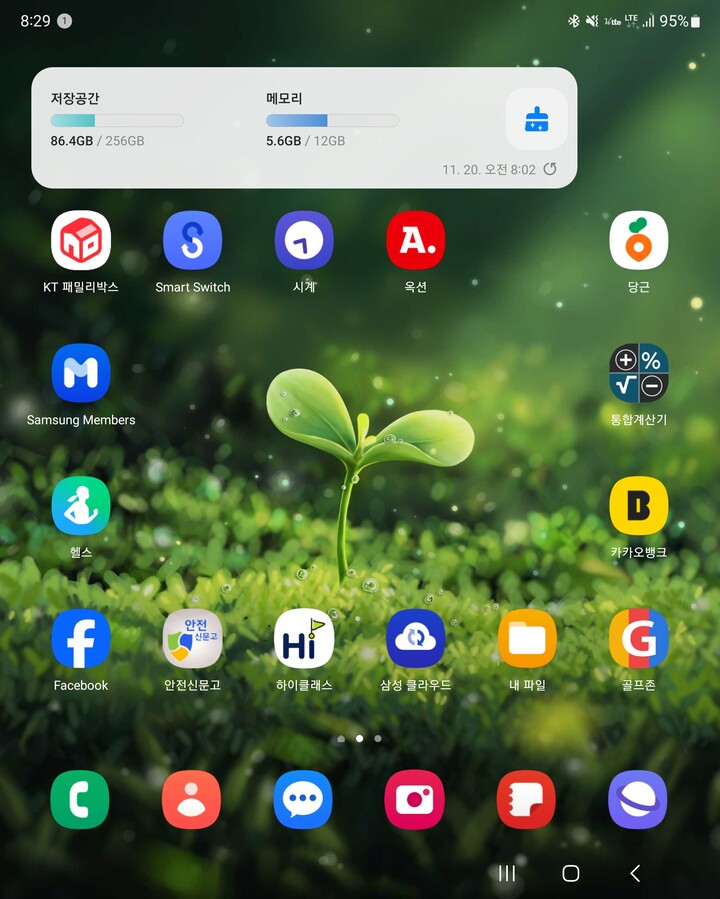Viewport: 720px width, 899px height.
Task: Open the blue messages app in dock
Action: coord(303,800)
